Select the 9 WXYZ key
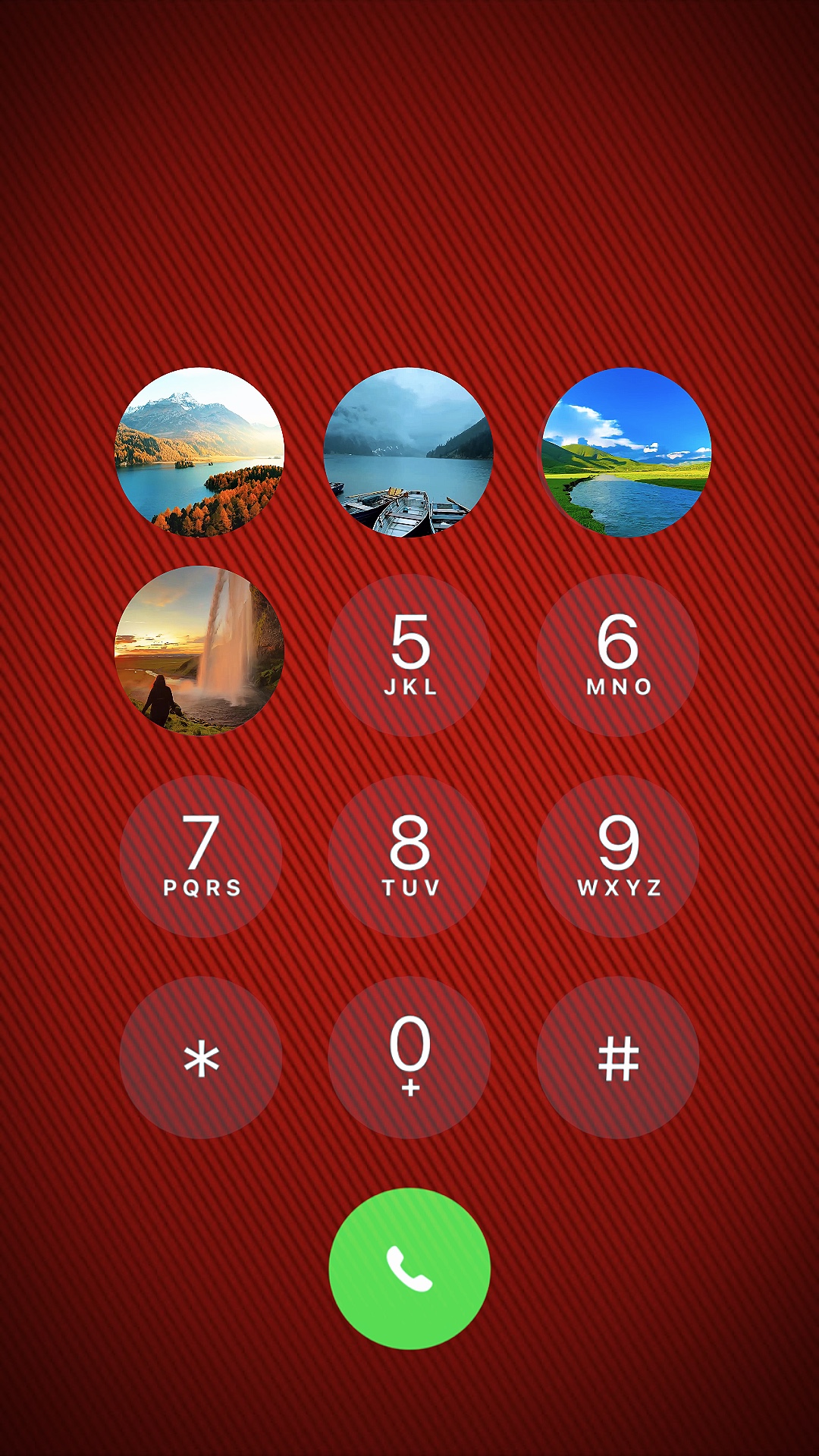Screen dimensions: 819x1456 pos(618,855)
